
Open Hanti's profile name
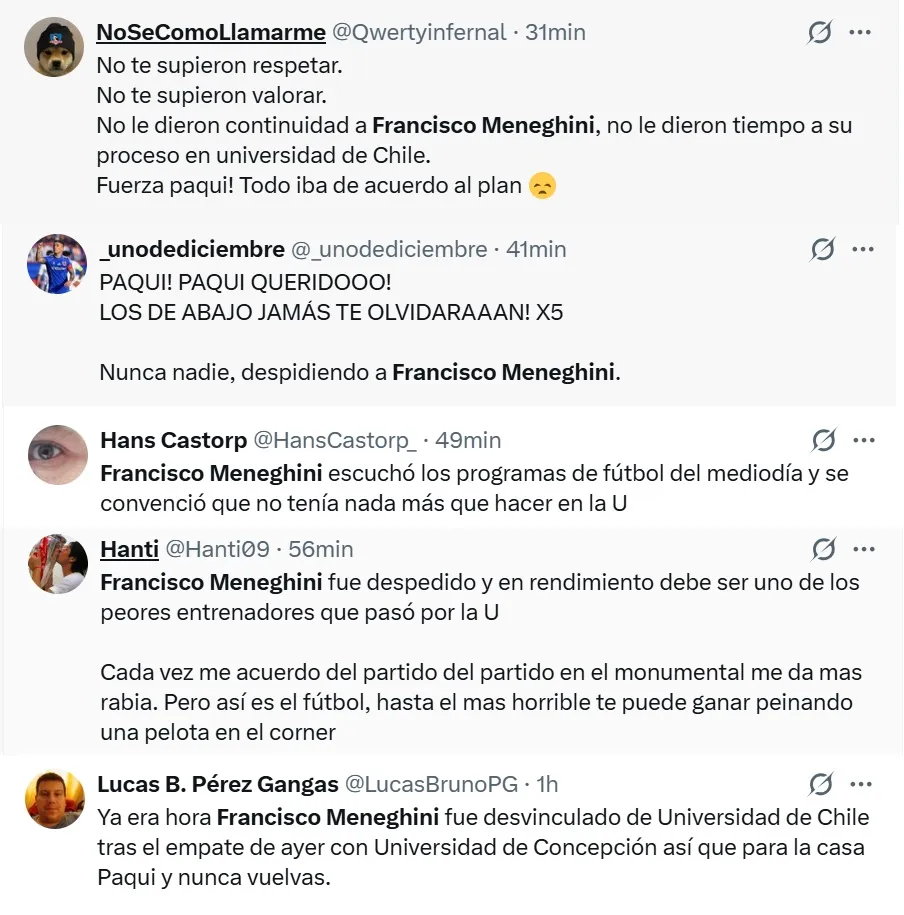click(130, 549)
